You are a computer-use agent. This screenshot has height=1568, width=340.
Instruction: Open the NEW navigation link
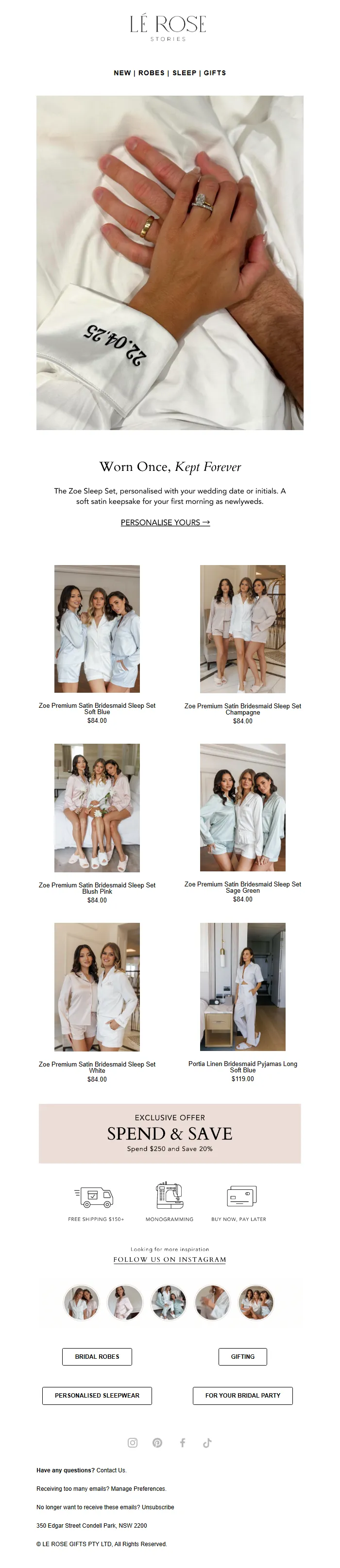(122, 73)
